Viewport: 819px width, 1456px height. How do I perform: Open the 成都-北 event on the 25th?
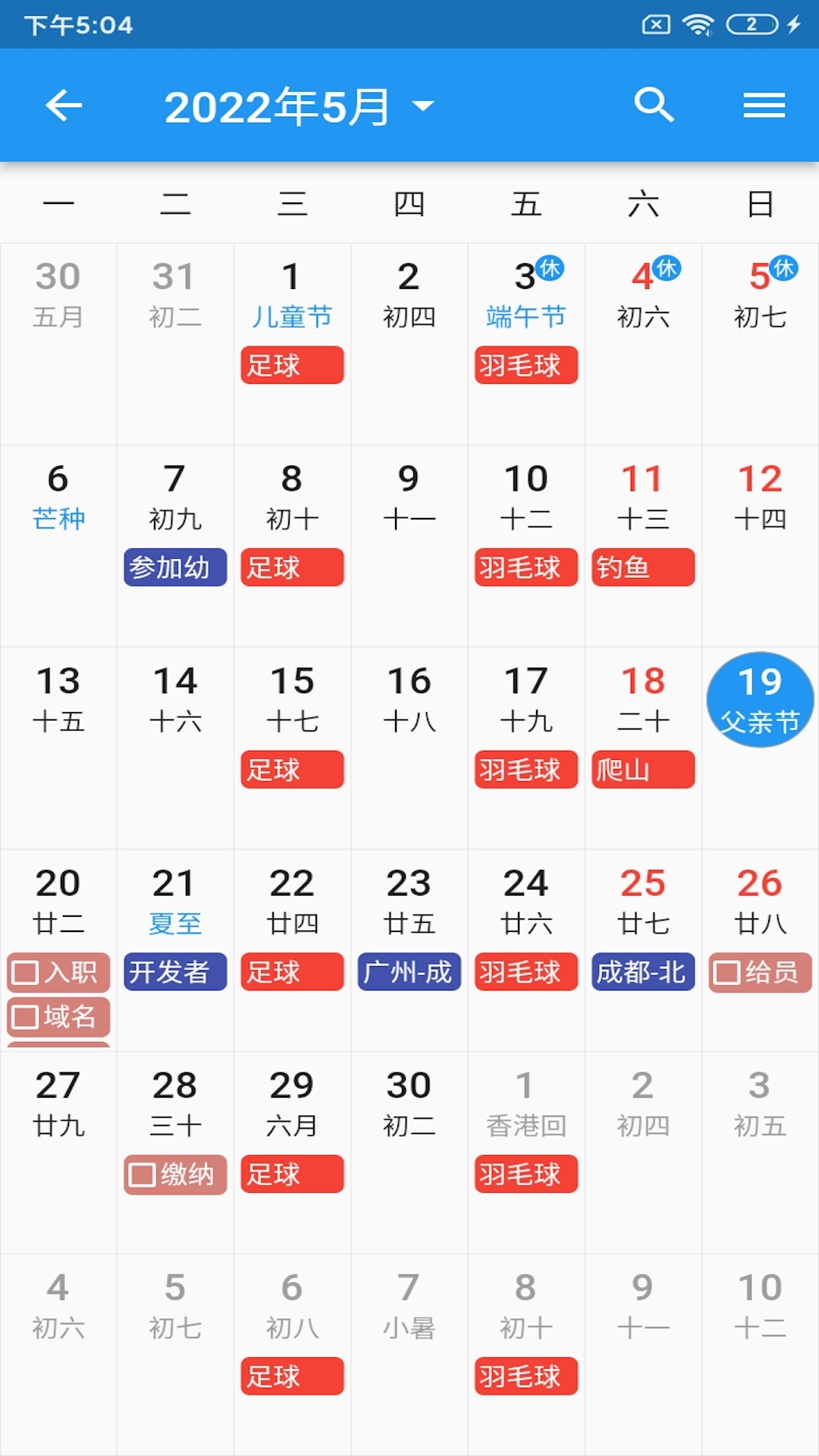coord(643,972)
